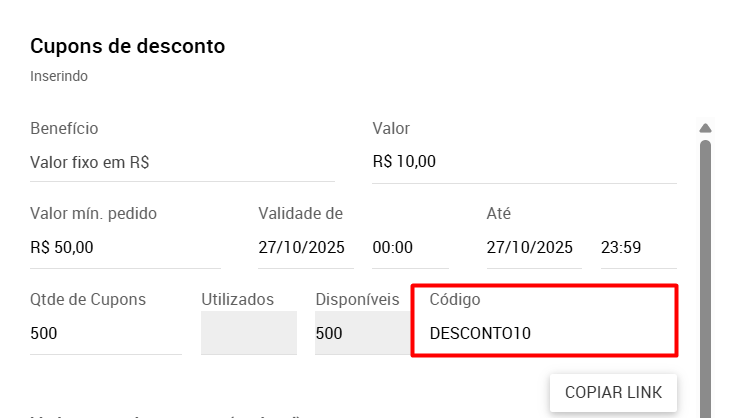Set the start time 00:00
The height and width of the screenshot is (418, 739).
pos(407,248)
